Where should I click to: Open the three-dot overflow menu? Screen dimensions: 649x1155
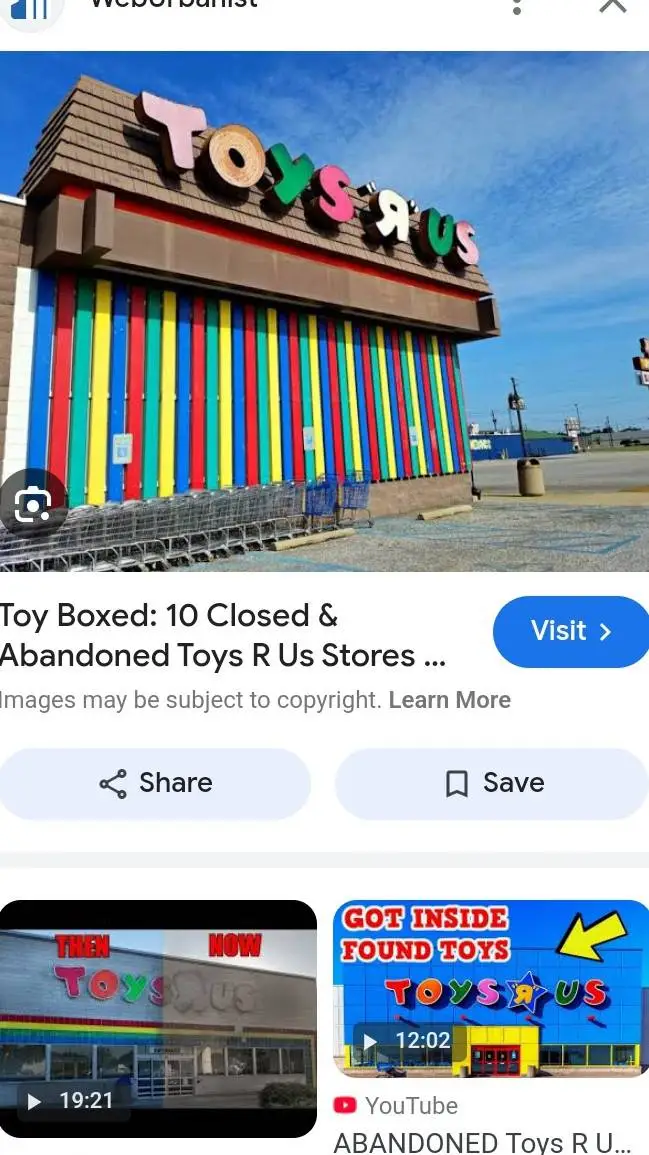516,6
